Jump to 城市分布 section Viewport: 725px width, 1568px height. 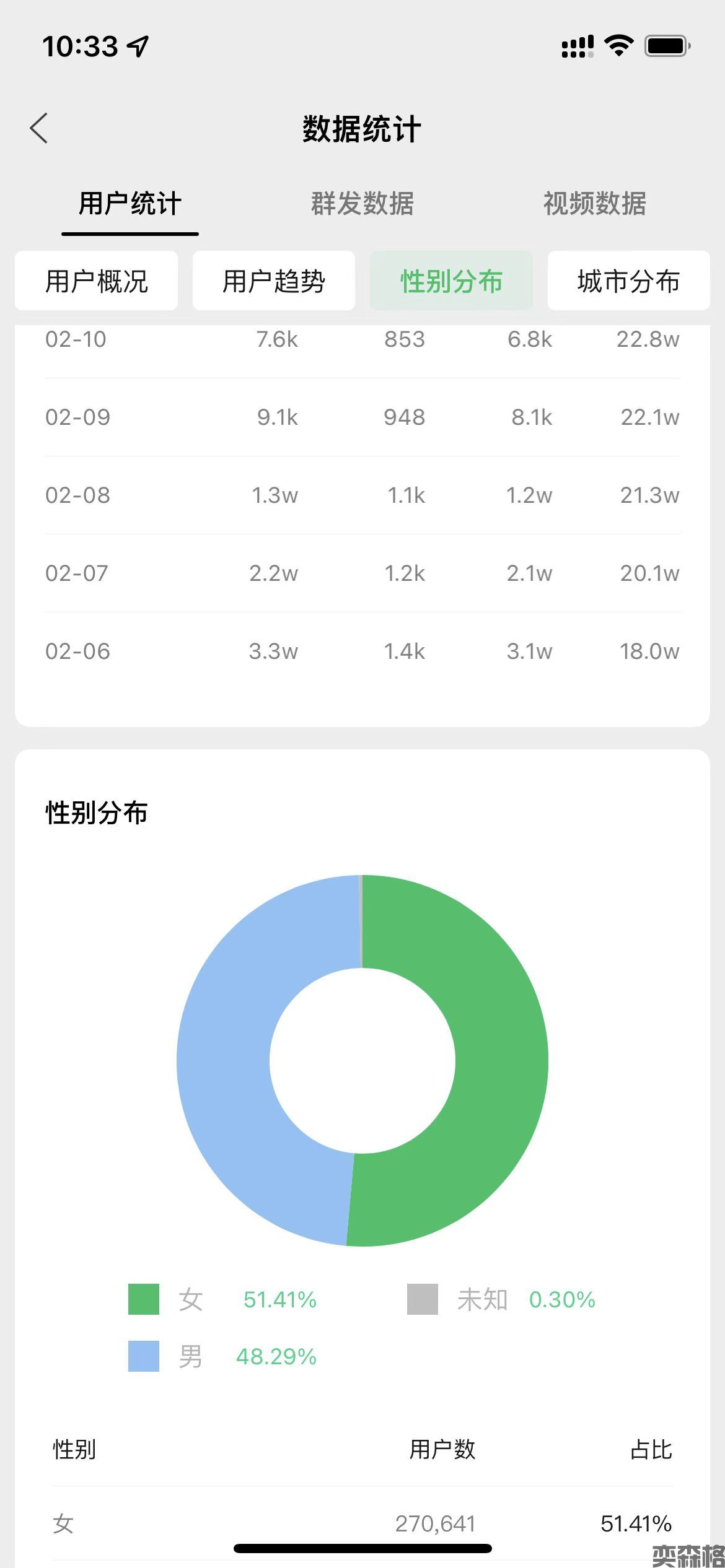628,281
